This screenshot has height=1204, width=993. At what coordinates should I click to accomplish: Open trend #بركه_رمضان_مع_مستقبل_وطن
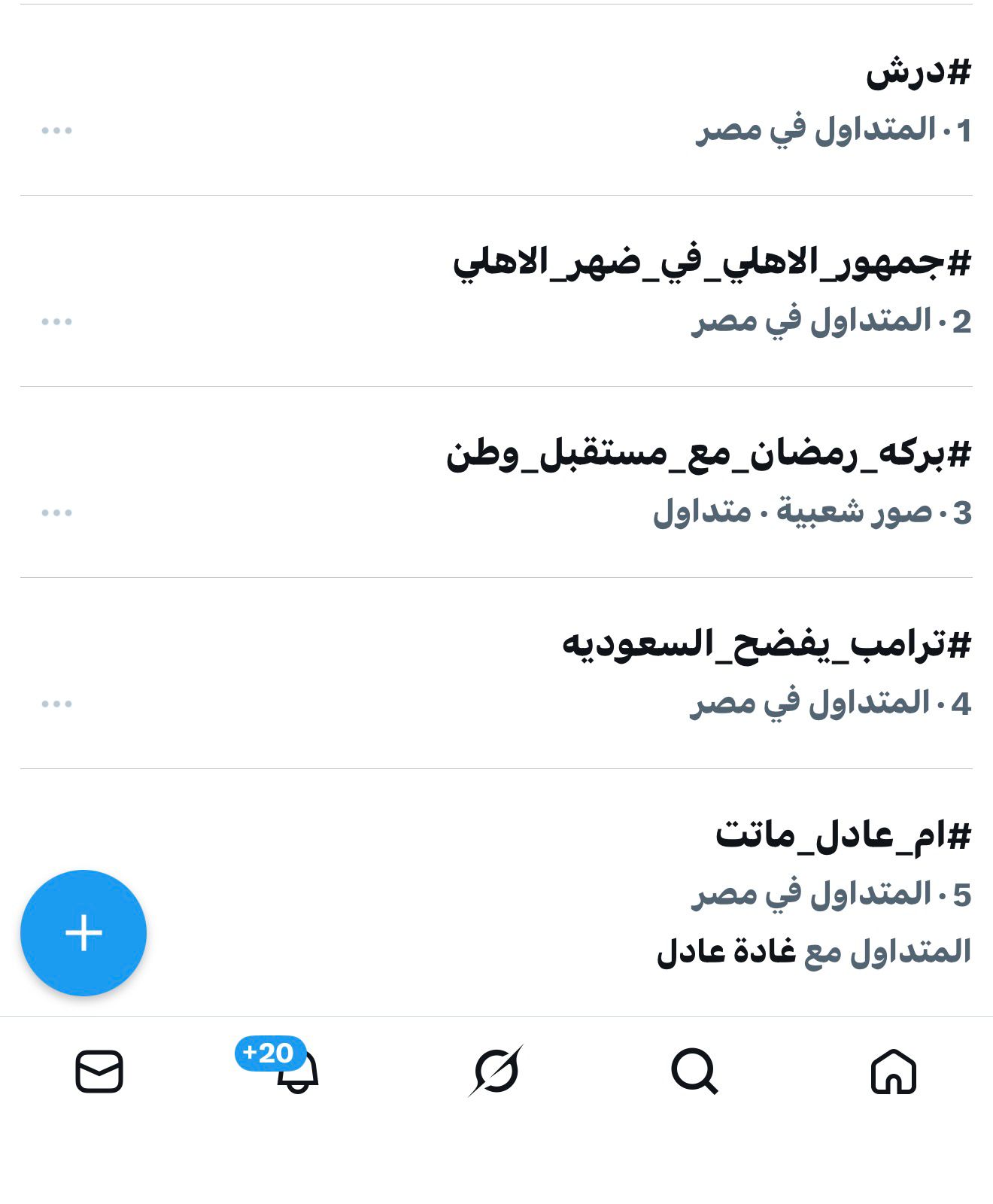[x=708, y=454]
